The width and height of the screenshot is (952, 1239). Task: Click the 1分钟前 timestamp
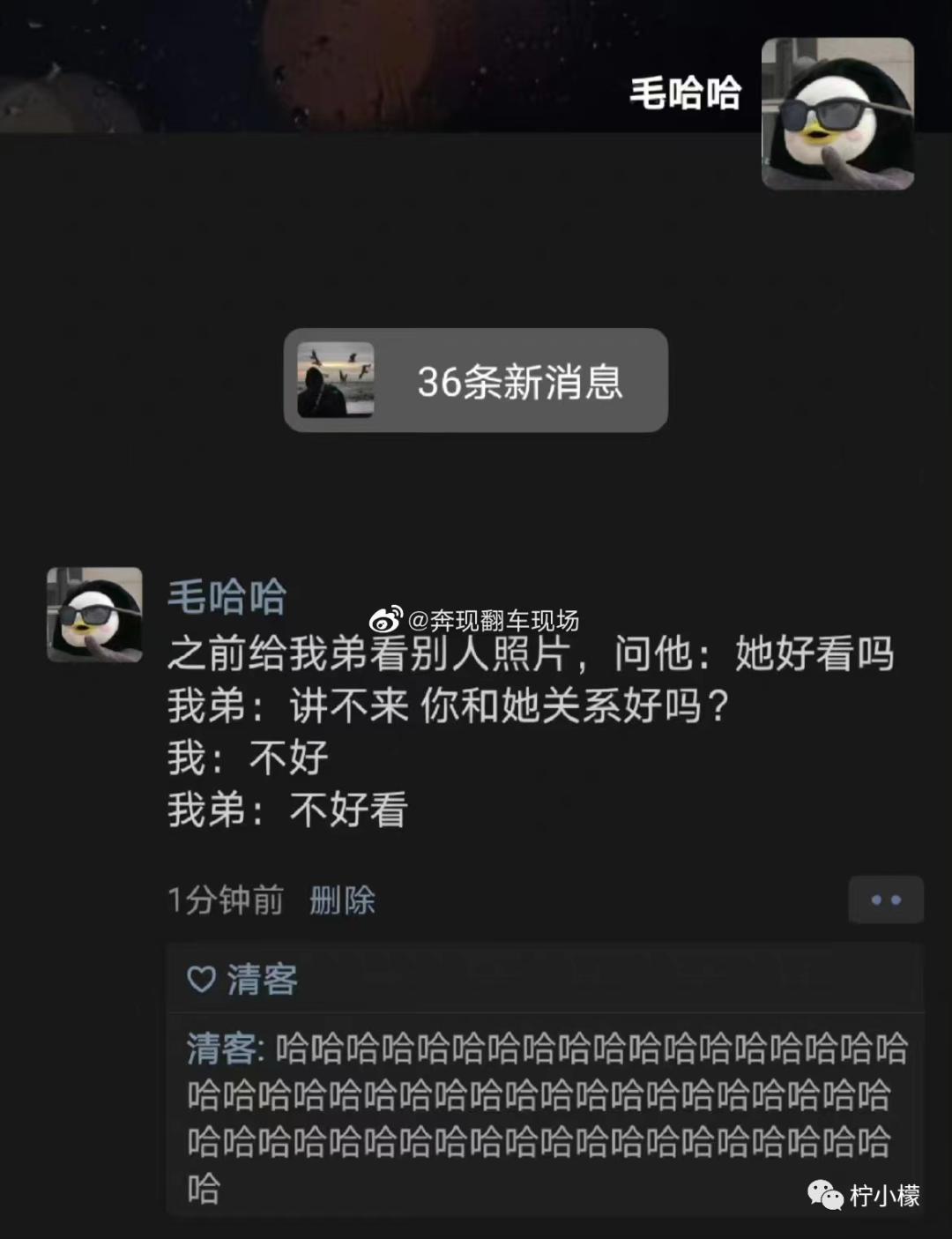(225, 900)
